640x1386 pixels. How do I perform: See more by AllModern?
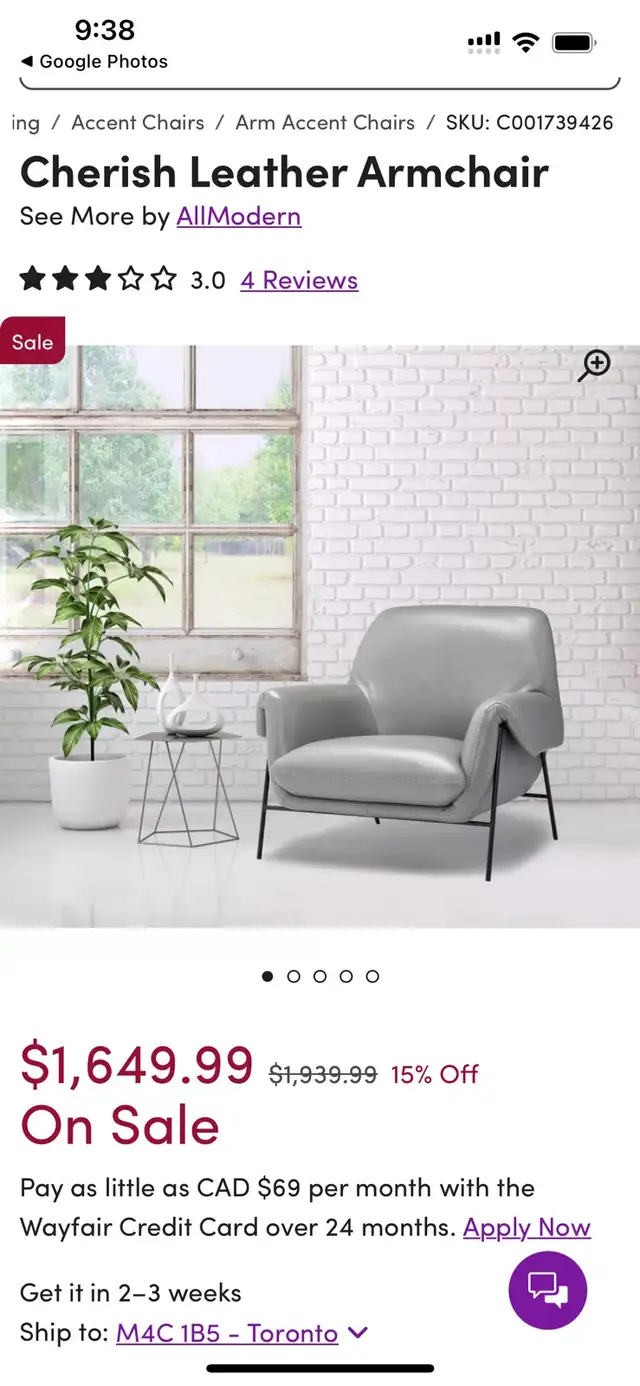tap(239, 216)
